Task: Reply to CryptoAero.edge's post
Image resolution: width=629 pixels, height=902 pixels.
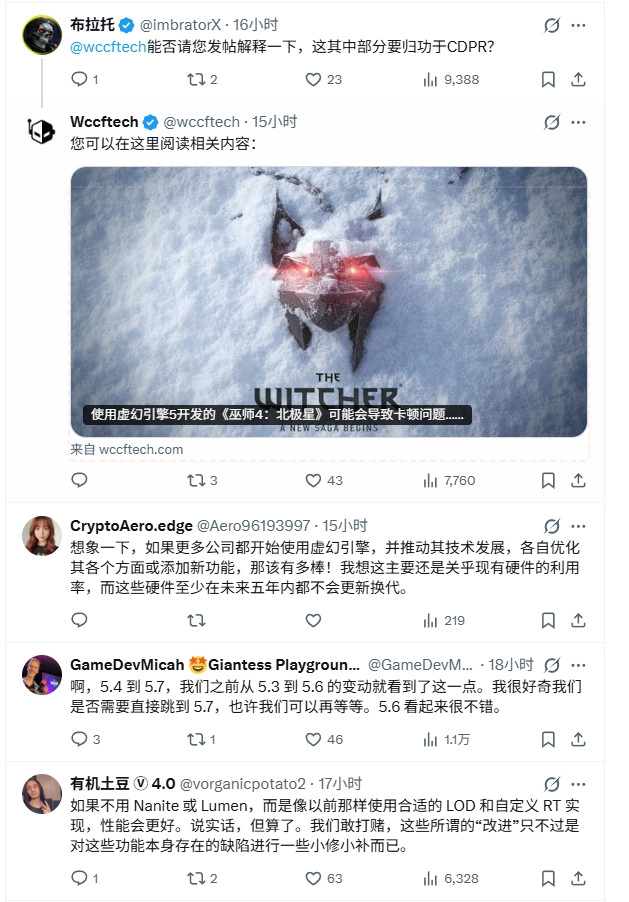Action: coord(80,620)
